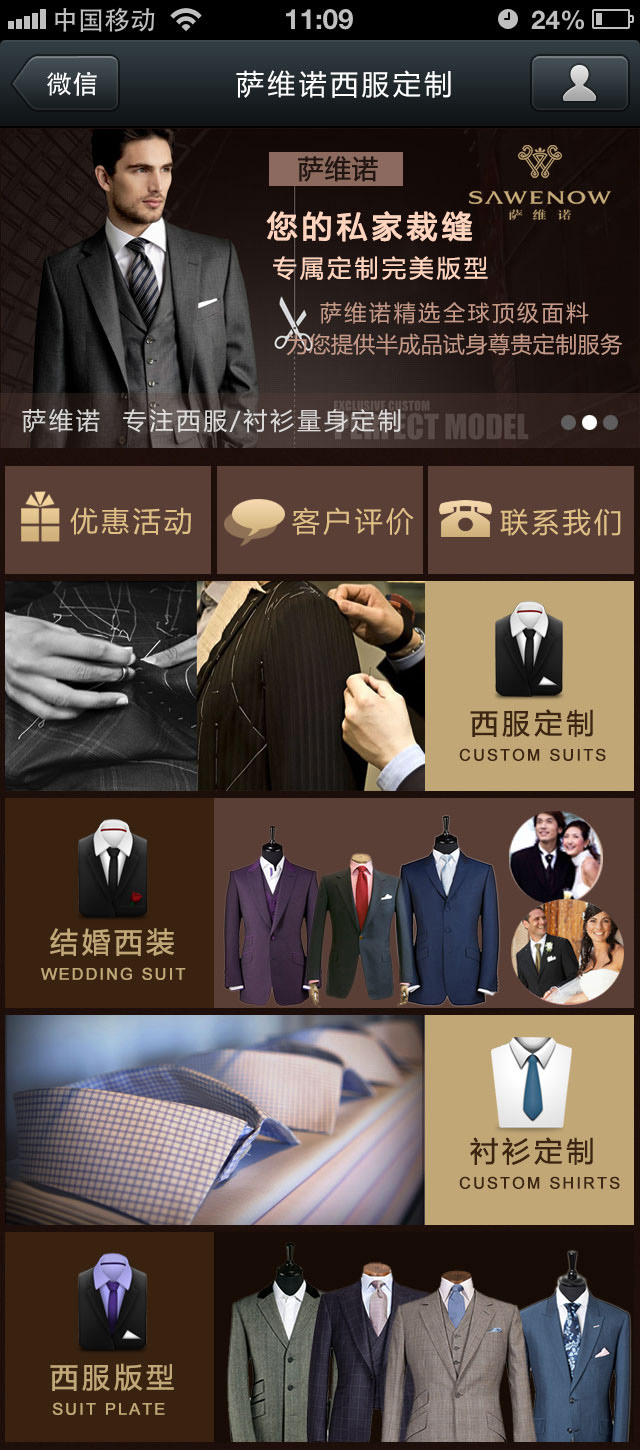640x1450 pixels.
Task: Open 优惠活动 promotions
Action: pos(108,520)
